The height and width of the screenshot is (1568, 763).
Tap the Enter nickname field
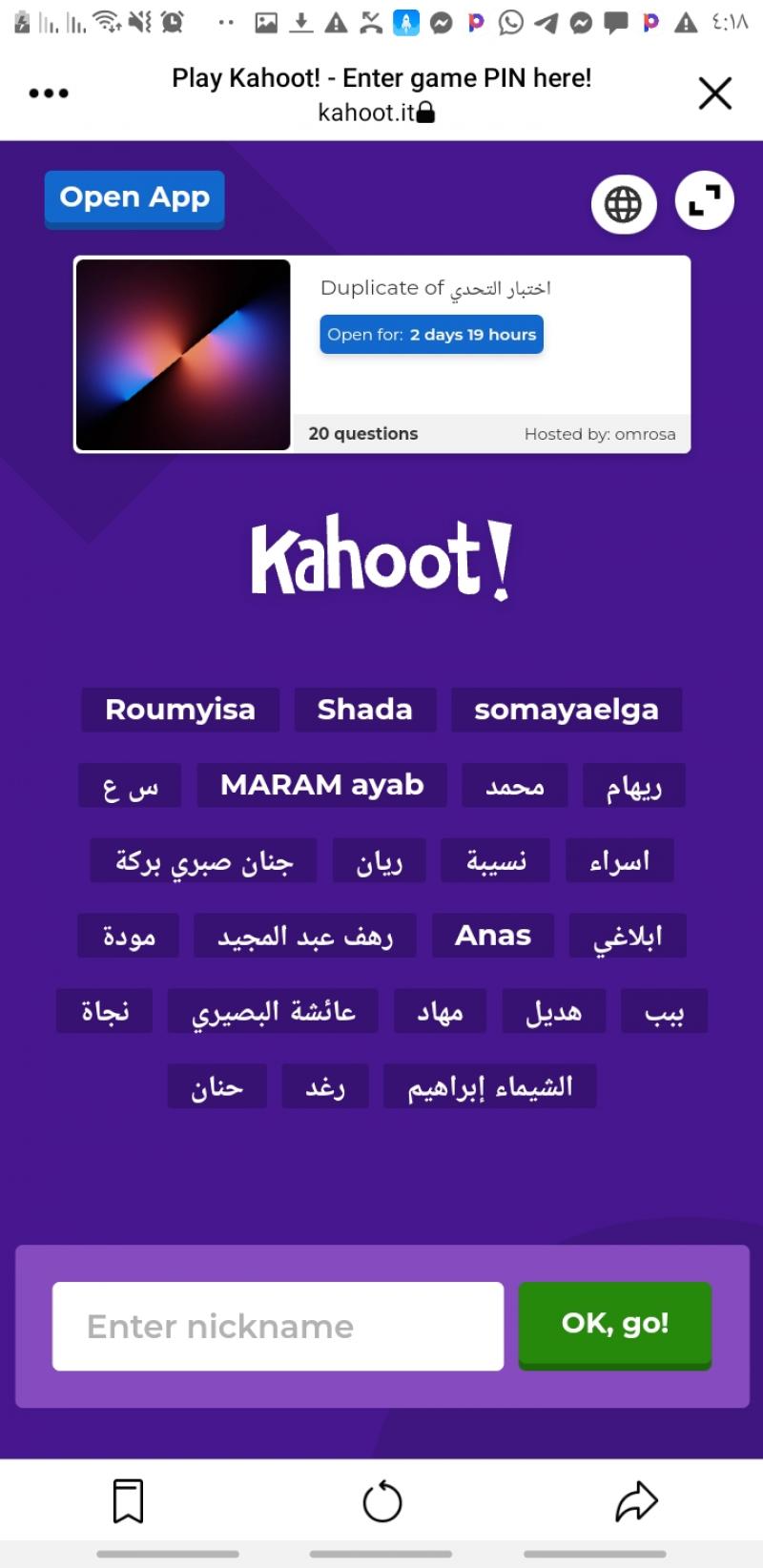tap(278, 1326)
